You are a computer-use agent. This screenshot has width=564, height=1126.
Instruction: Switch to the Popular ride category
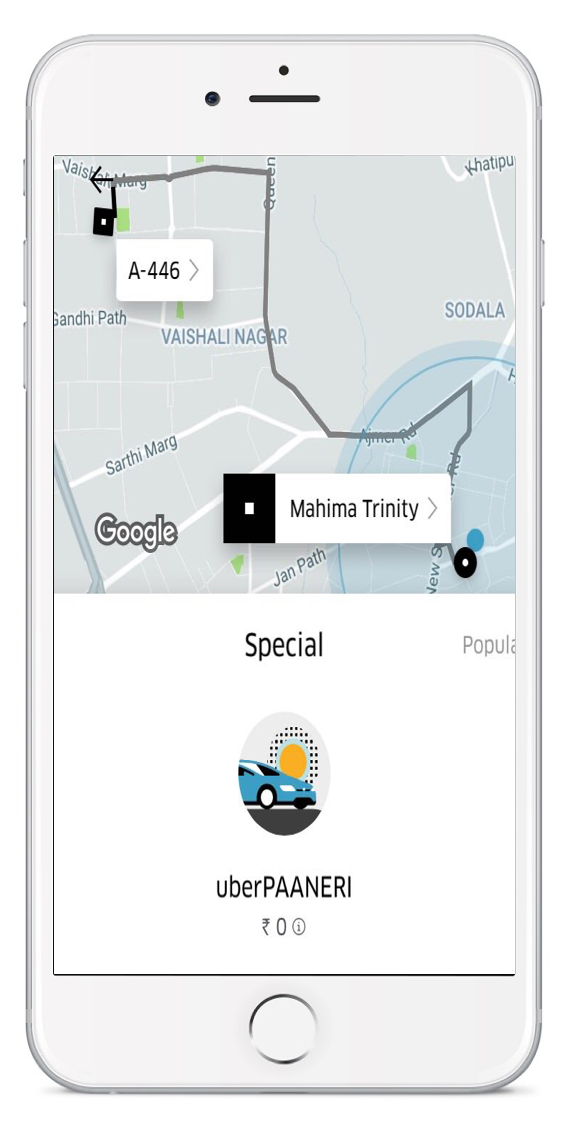click(x=489, y=646)
